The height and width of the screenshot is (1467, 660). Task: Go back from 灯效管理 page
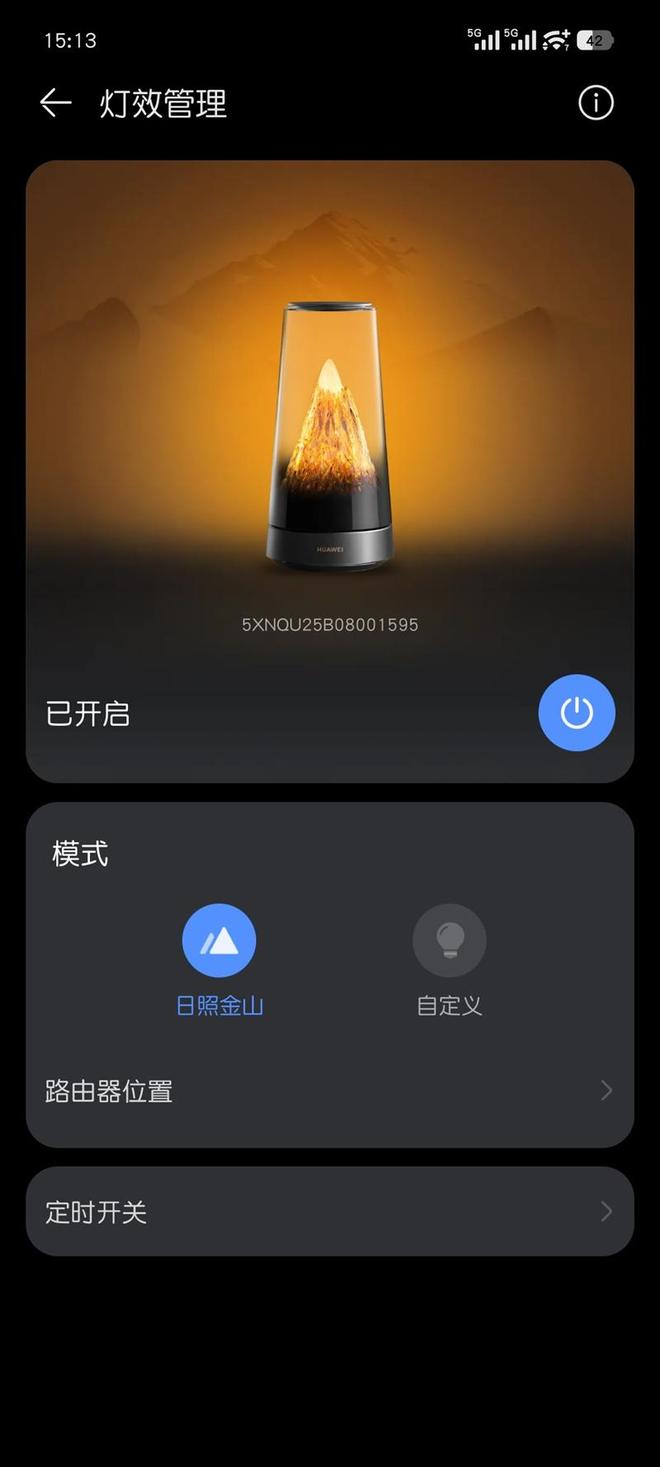click(x=55, y=103)
